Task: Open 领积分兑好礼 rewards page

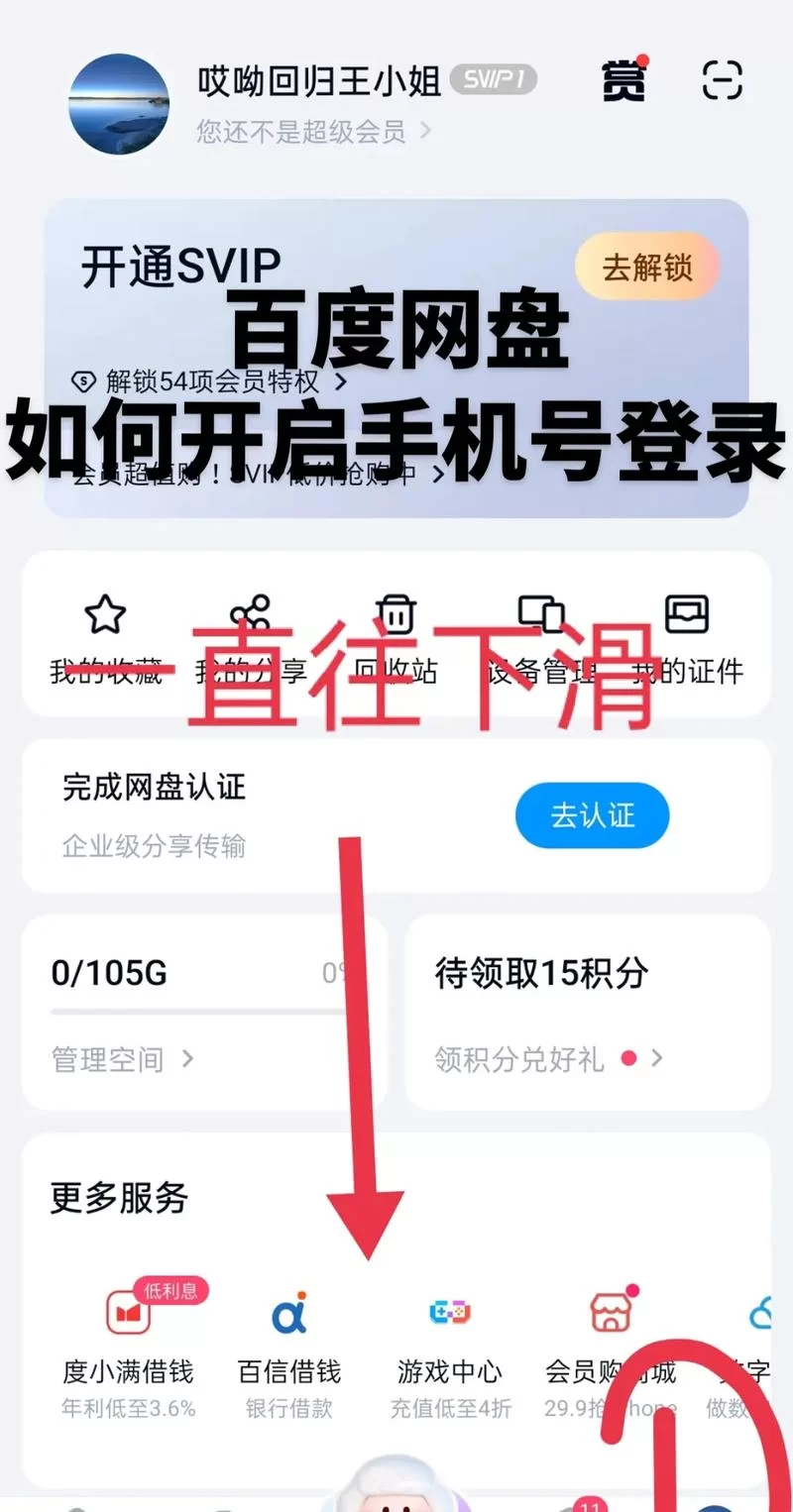Action: pos(519,1059)
